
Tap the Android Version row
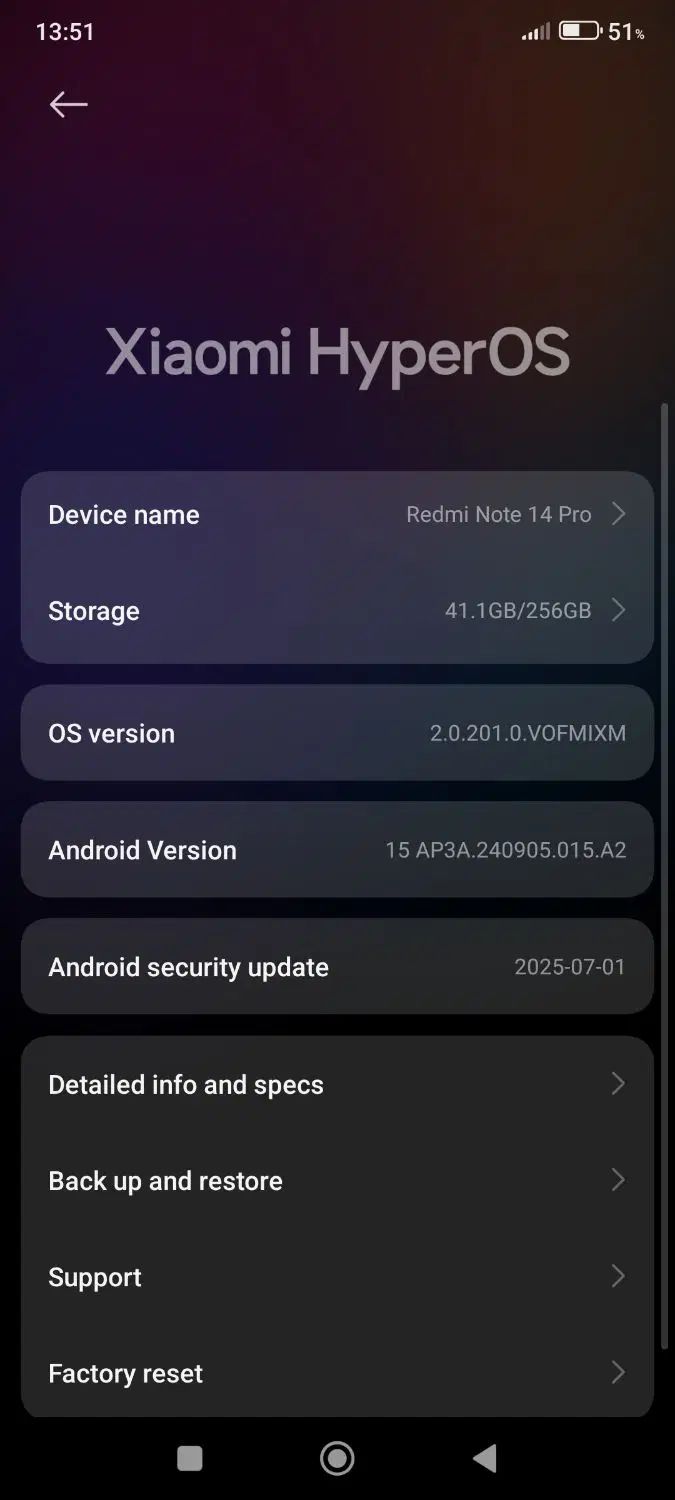(x=337, y=850)
